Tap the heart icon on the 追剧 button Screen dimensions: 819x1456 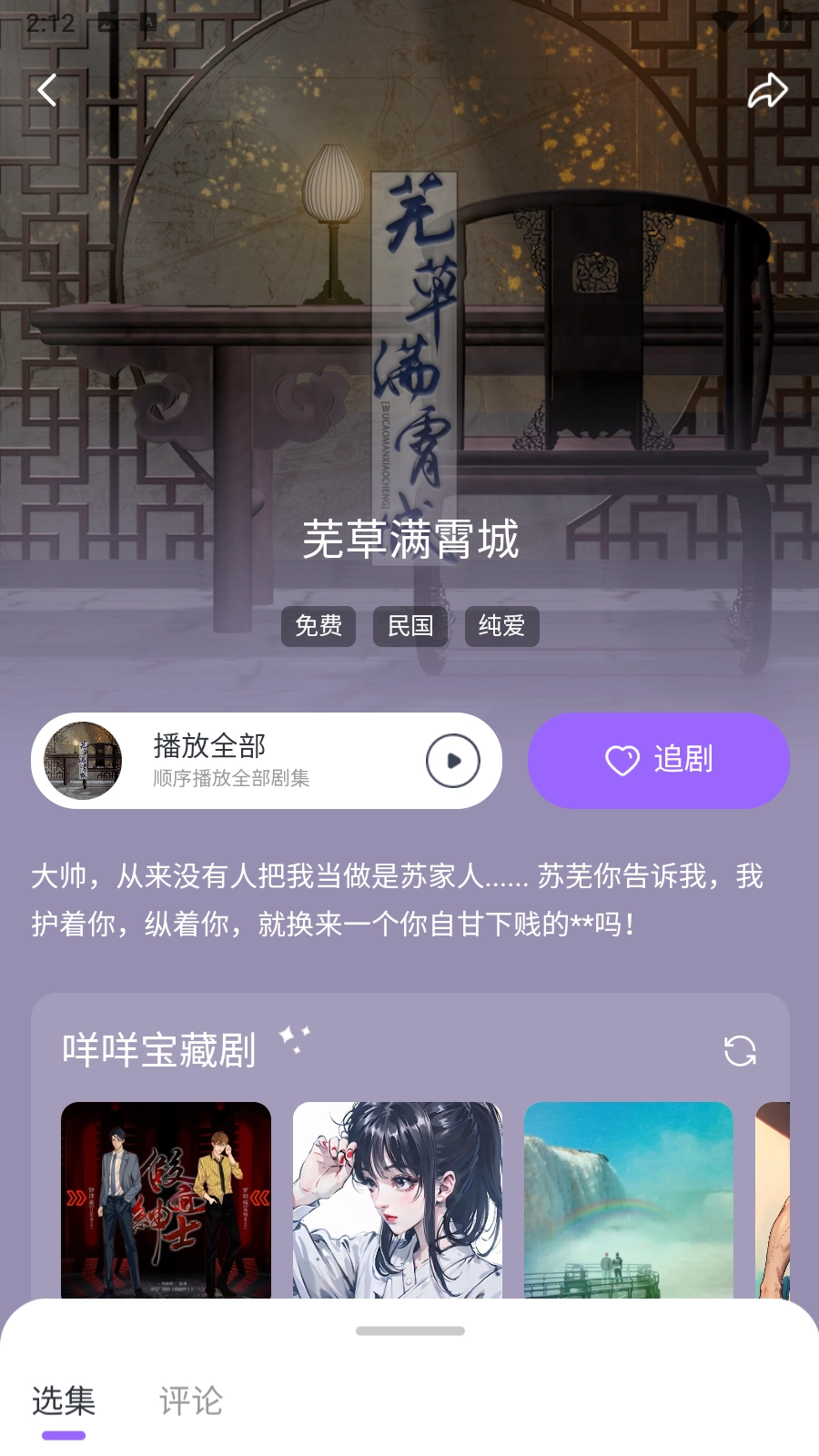pos(620,761)
